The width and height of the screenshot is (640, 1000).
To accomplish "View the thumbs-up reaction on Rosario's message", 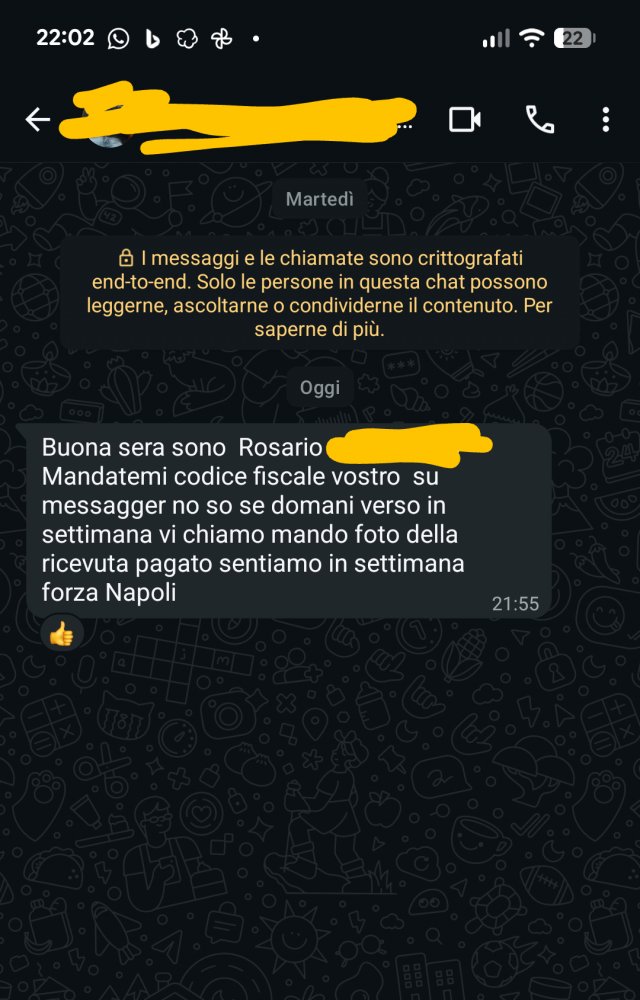I will (x=62, y=633).
